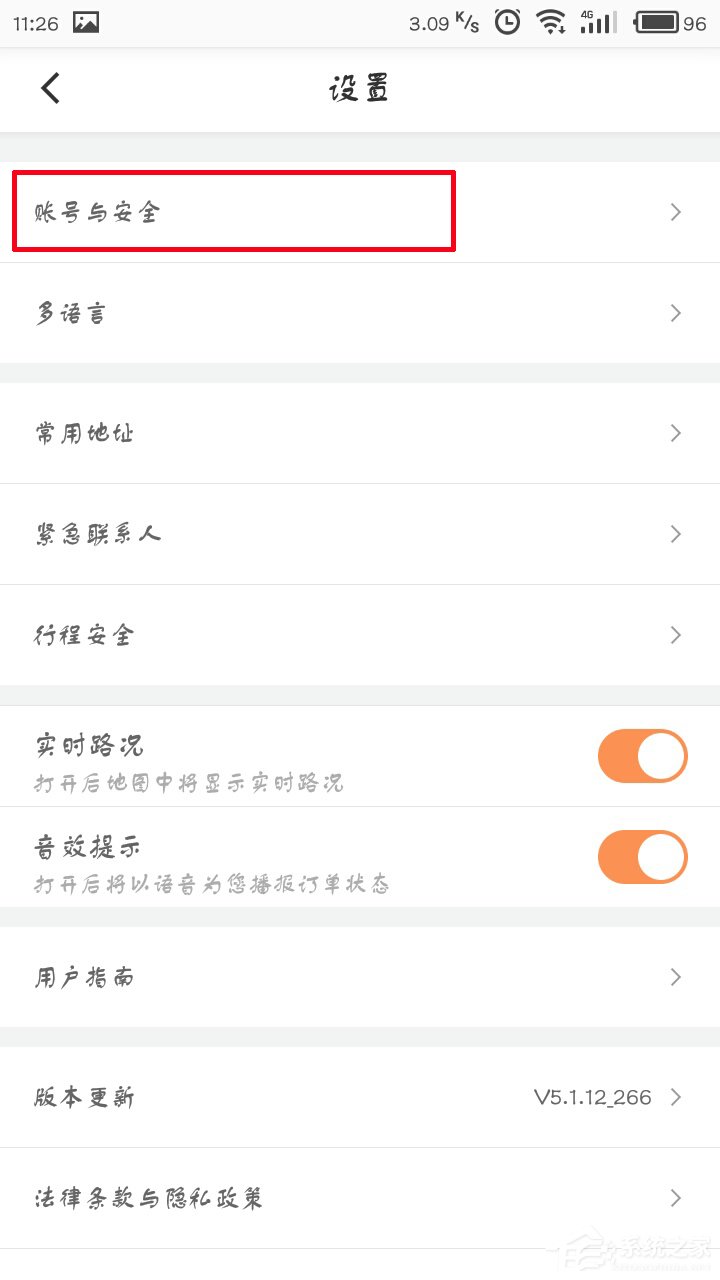Check for updates via 版本更新

[200, 1097]
